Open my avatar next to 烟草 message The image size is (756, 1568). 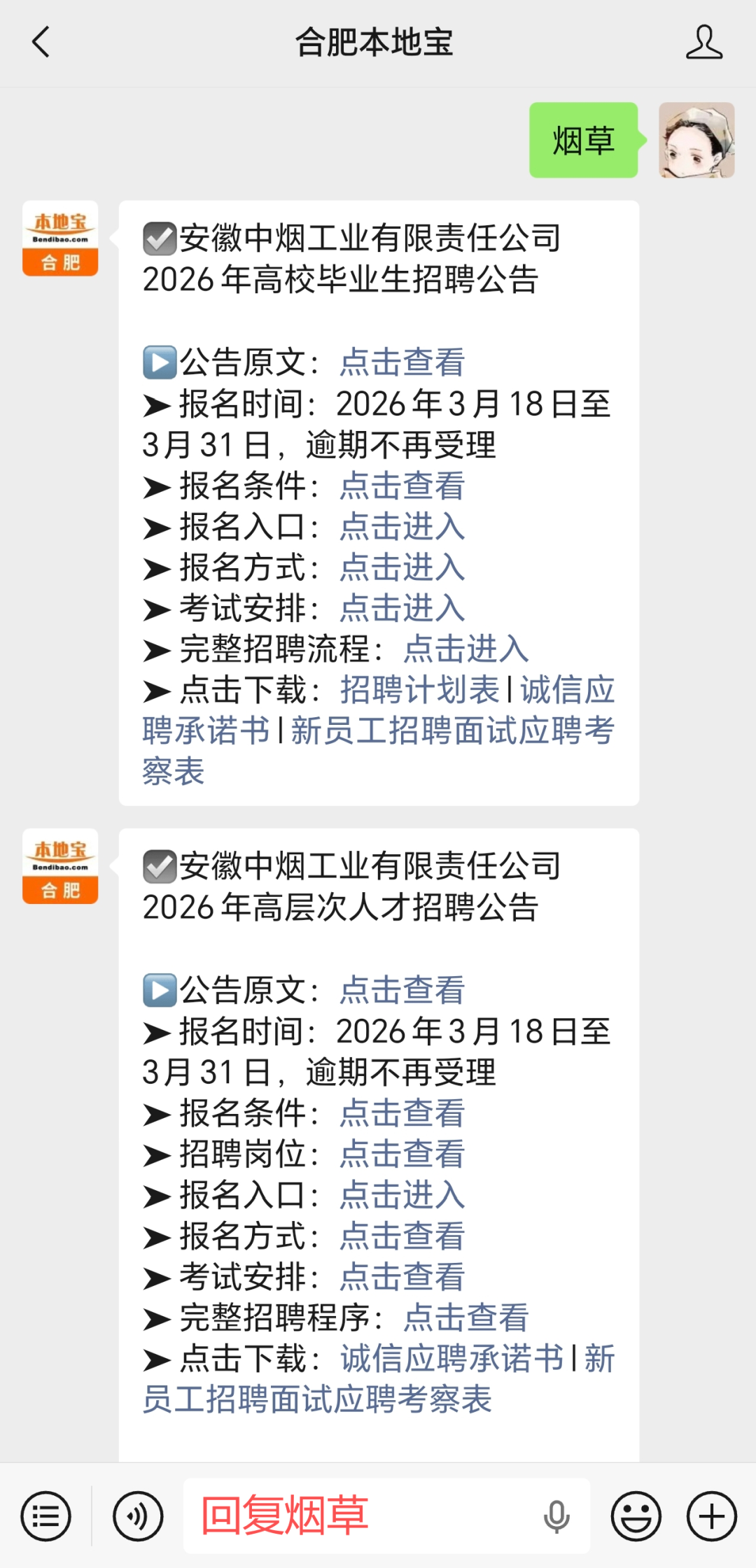tap(696, 140)
